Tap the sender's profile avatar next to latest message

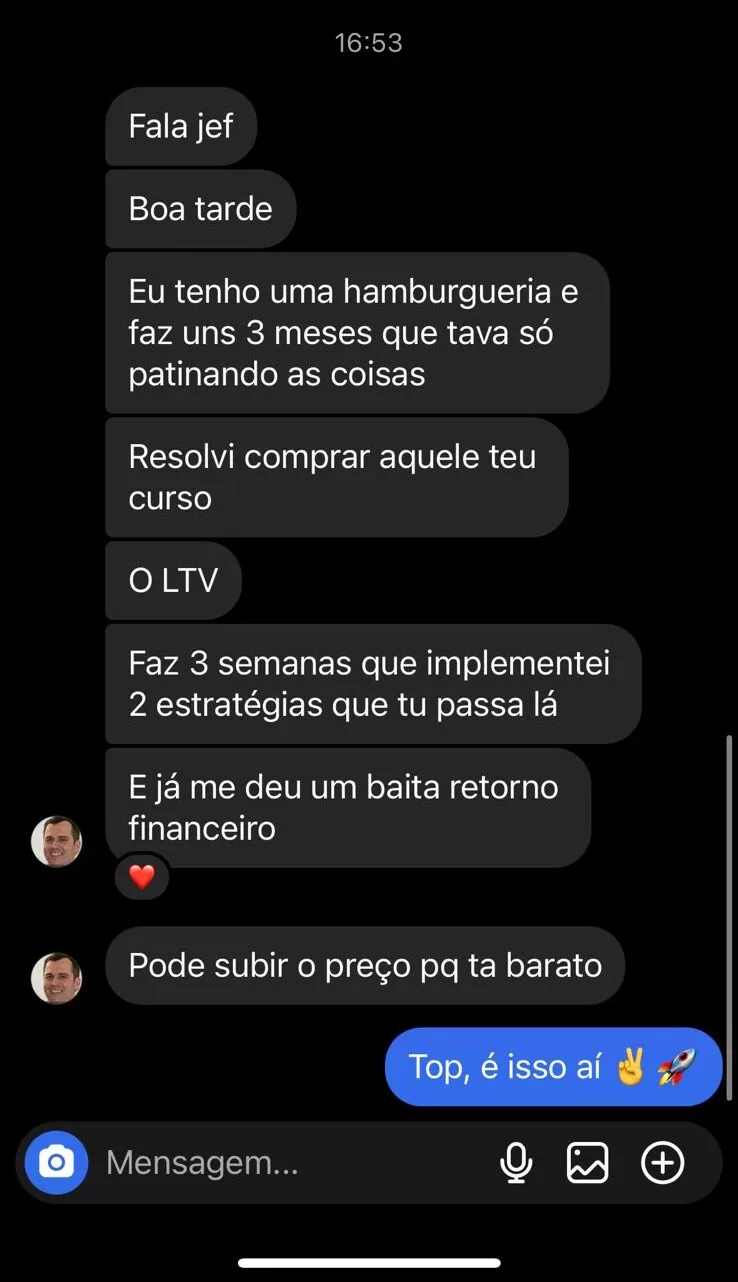pyautogui.click(x=56, y=966)
